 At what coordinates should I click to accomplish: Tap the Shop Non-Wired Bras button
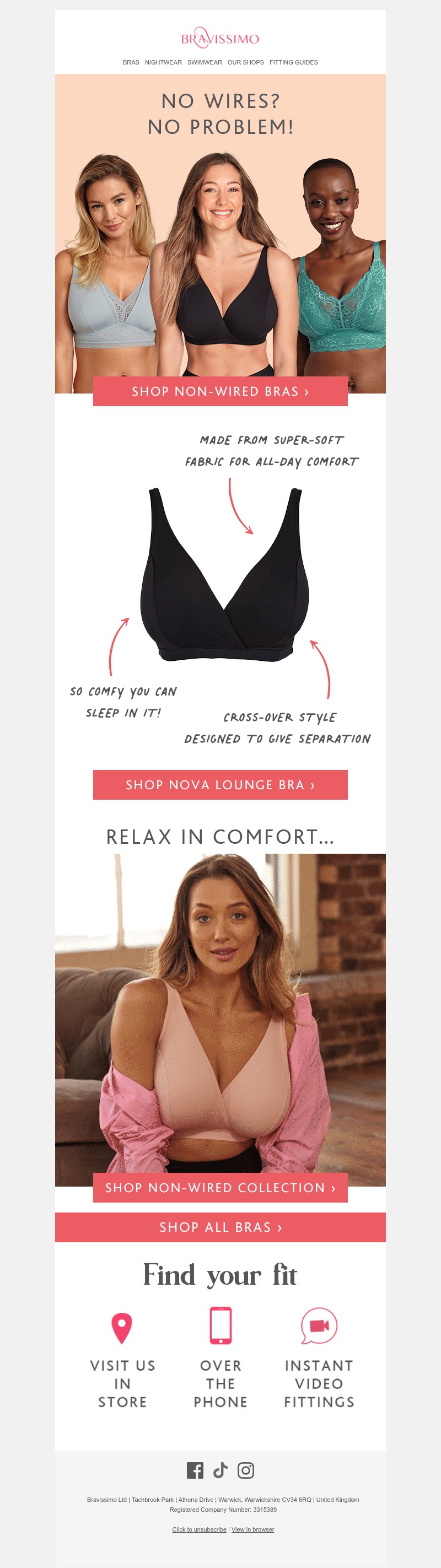click(x=220, y=391)
